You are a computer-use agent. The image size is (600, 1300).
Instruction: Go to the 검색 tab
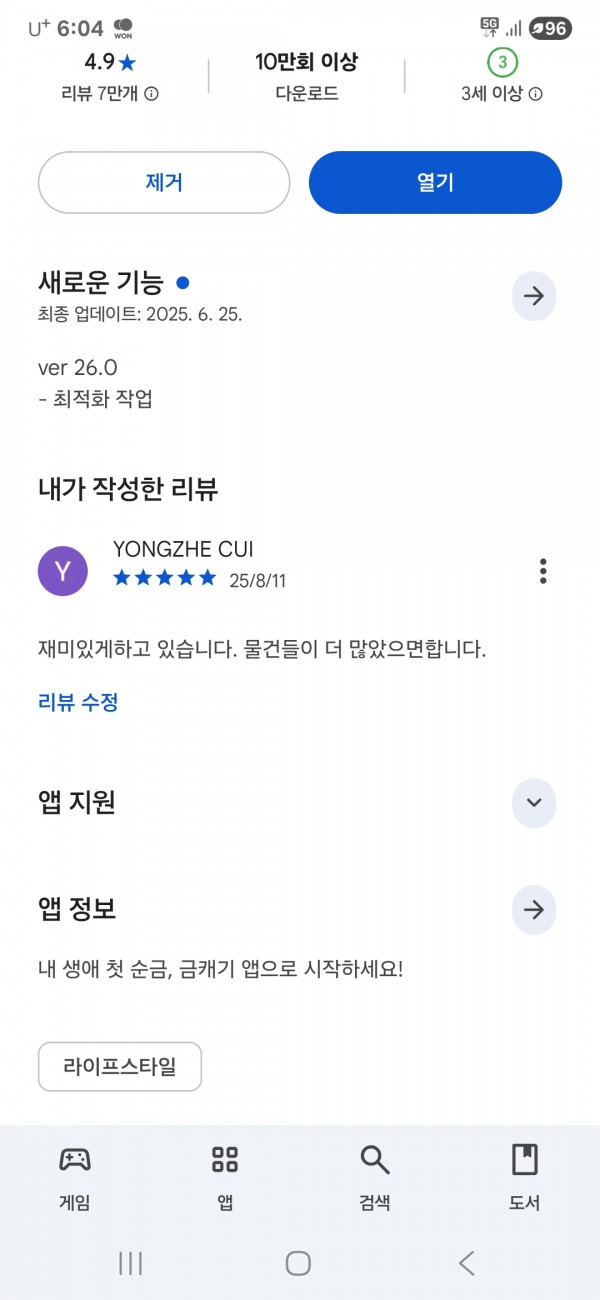point(375,1177)
